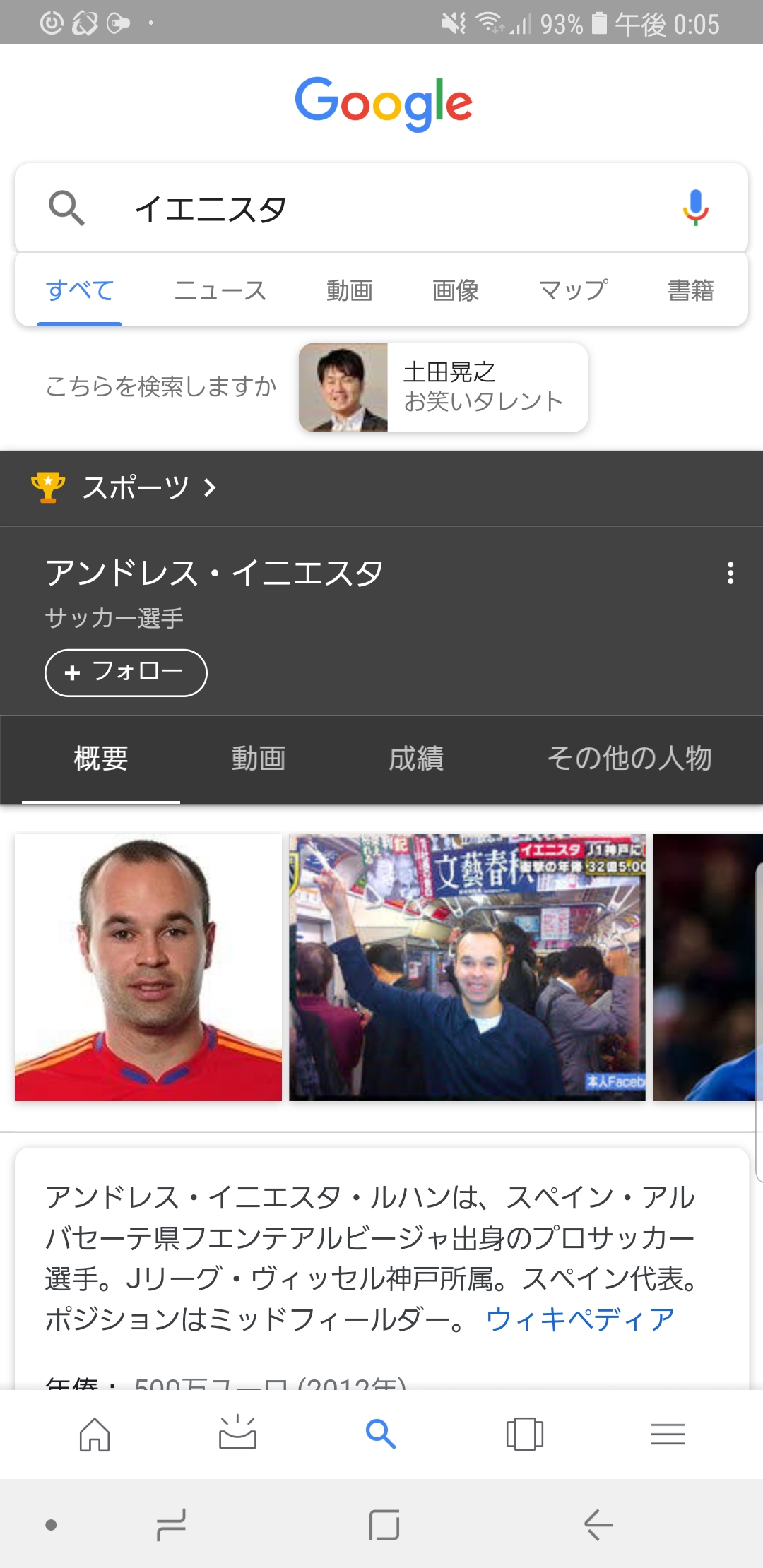Open the tab switcher in bottom bar

[524, 1435]
